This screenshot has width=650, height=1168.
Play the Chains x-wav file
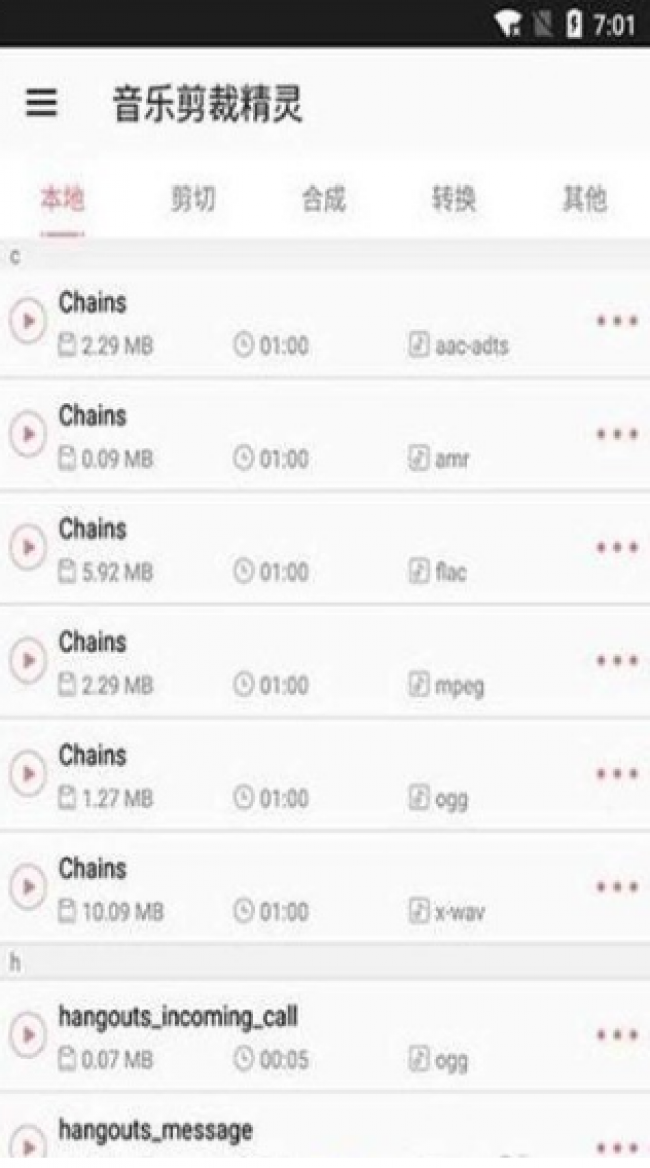tap(28, 887)
